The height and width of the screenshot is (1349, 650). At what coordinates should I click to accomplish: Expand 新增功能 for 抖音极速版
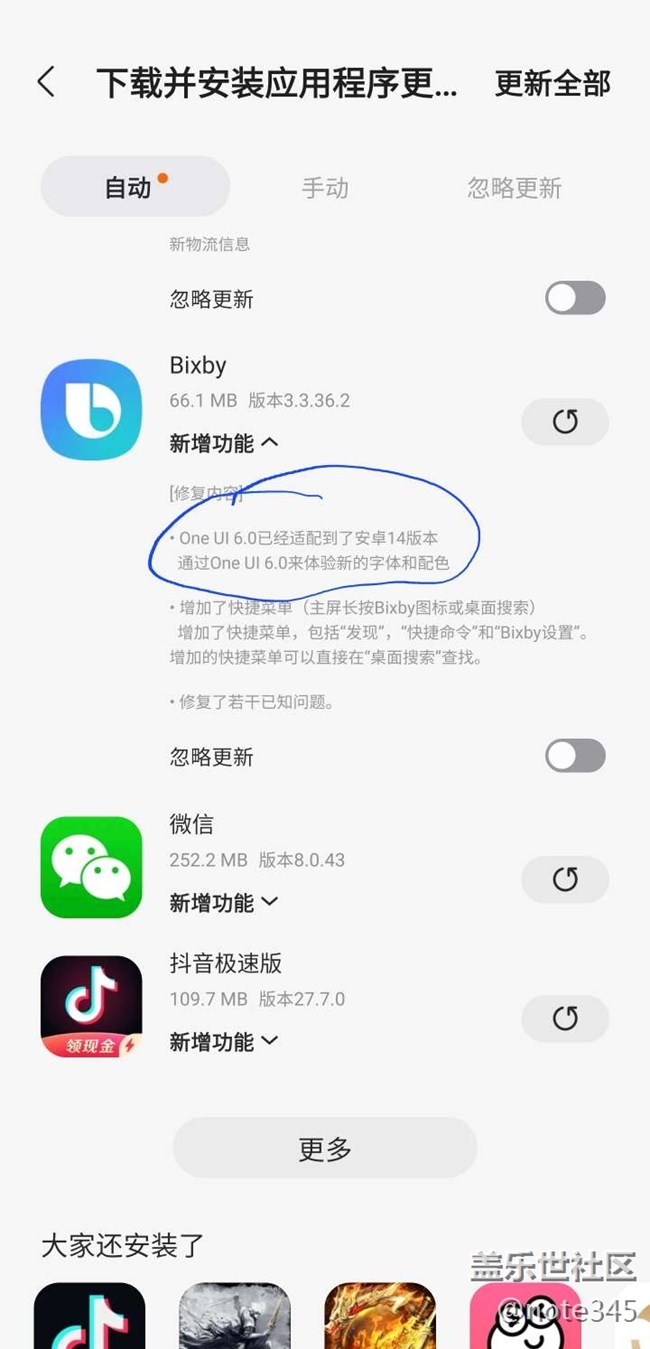(224, 1041)
